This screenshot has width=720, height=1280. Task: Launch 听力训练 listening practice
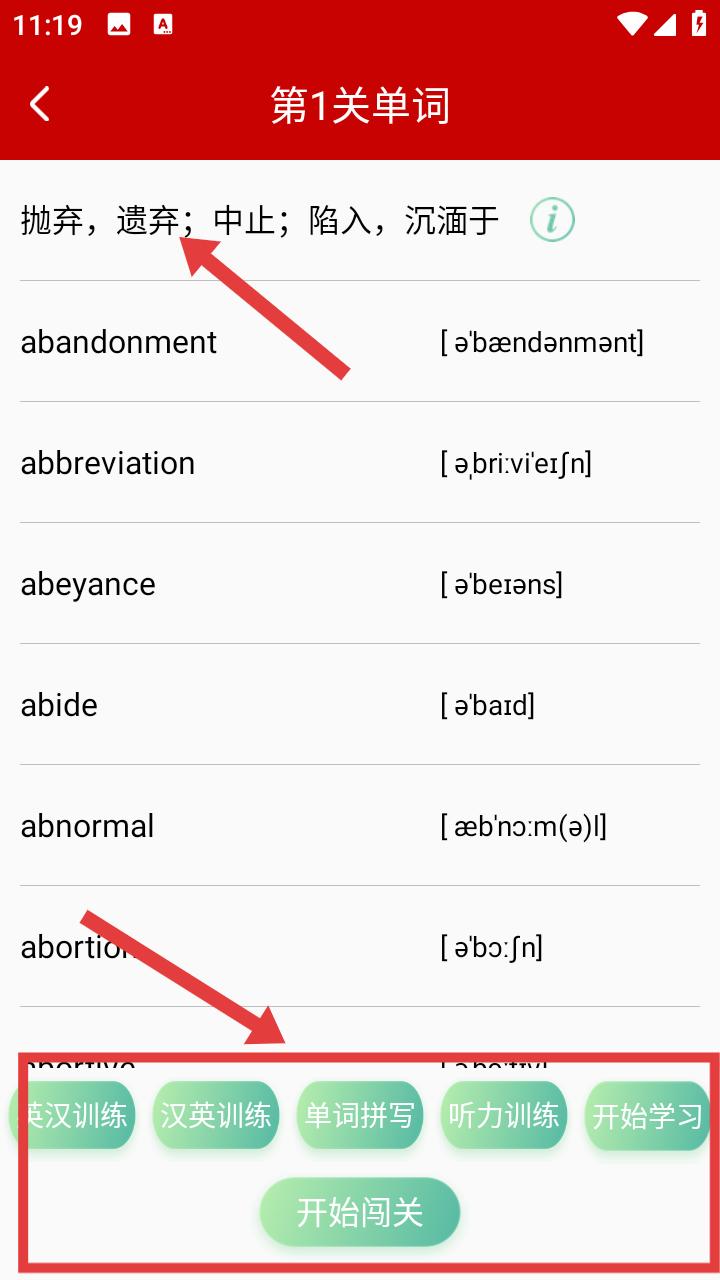click(x=504, y=1115)
